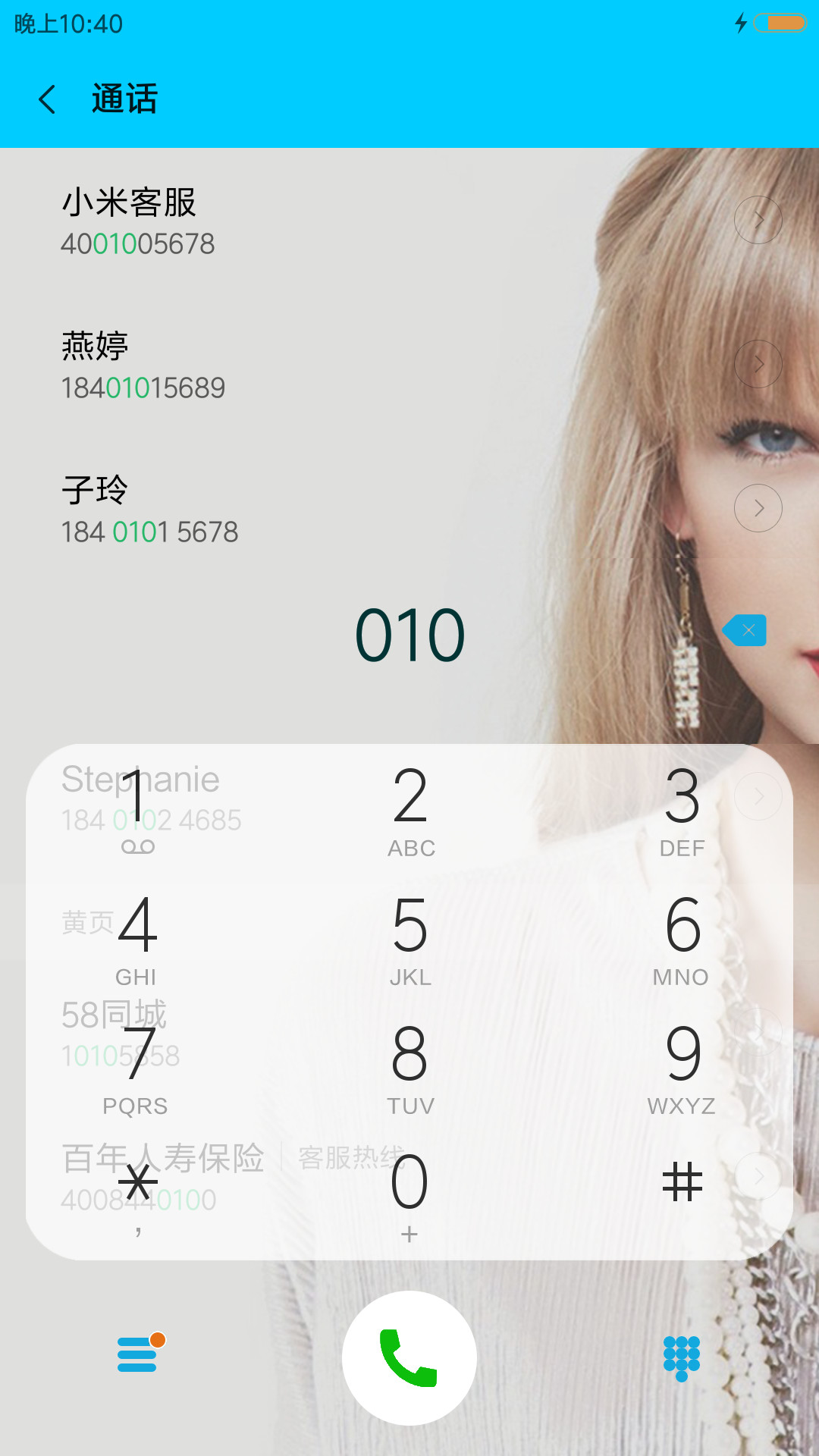Go back from the 通话 screen
819x1456 pixels.
(x=47, y=99)
